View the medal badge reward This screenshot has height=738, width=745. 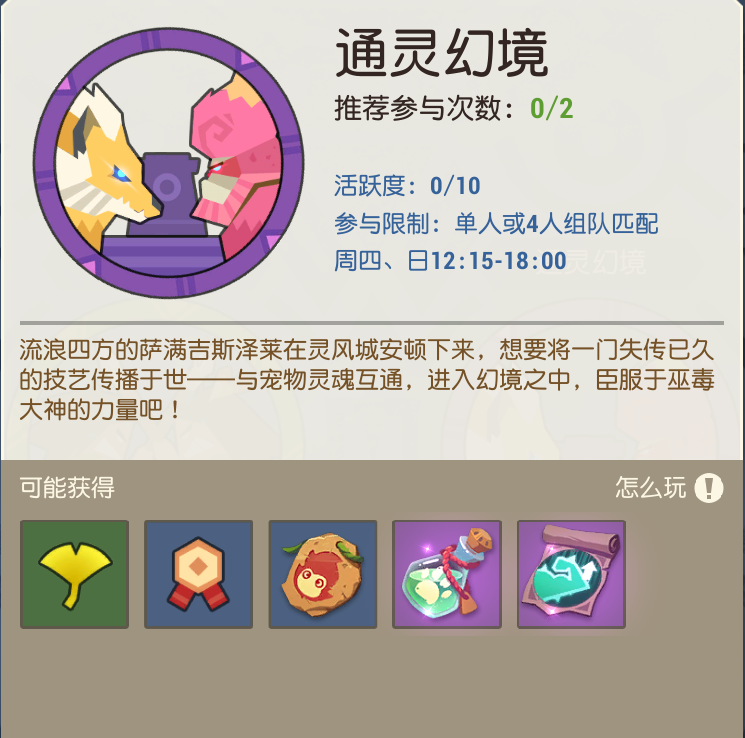(199, 574)
